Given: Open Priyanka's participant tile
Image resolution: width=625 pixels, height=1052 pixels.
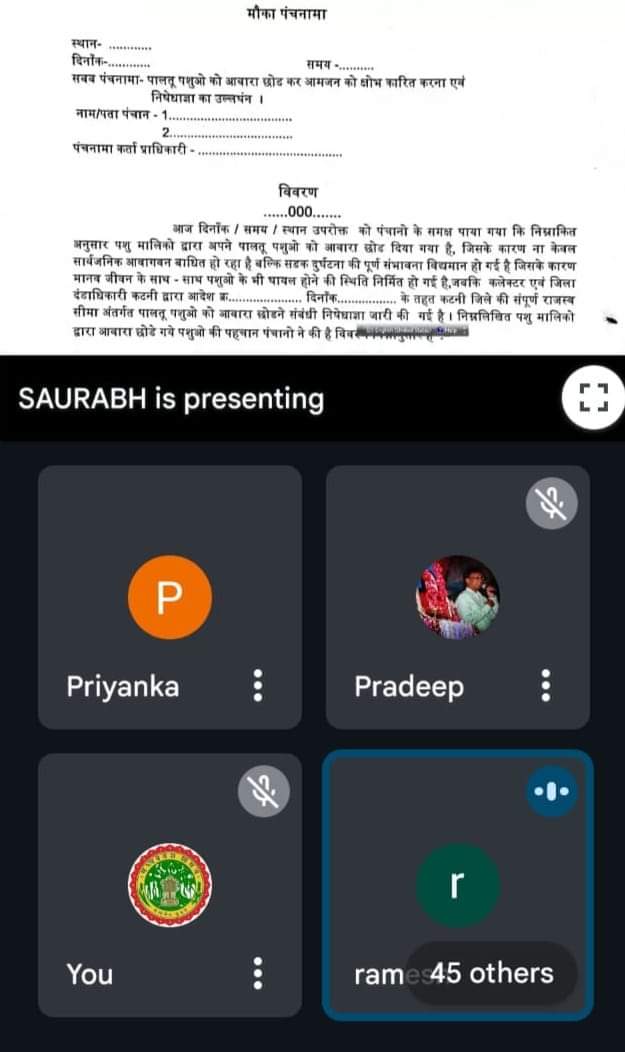Looking at the screenshot, I should pos(170,597).
